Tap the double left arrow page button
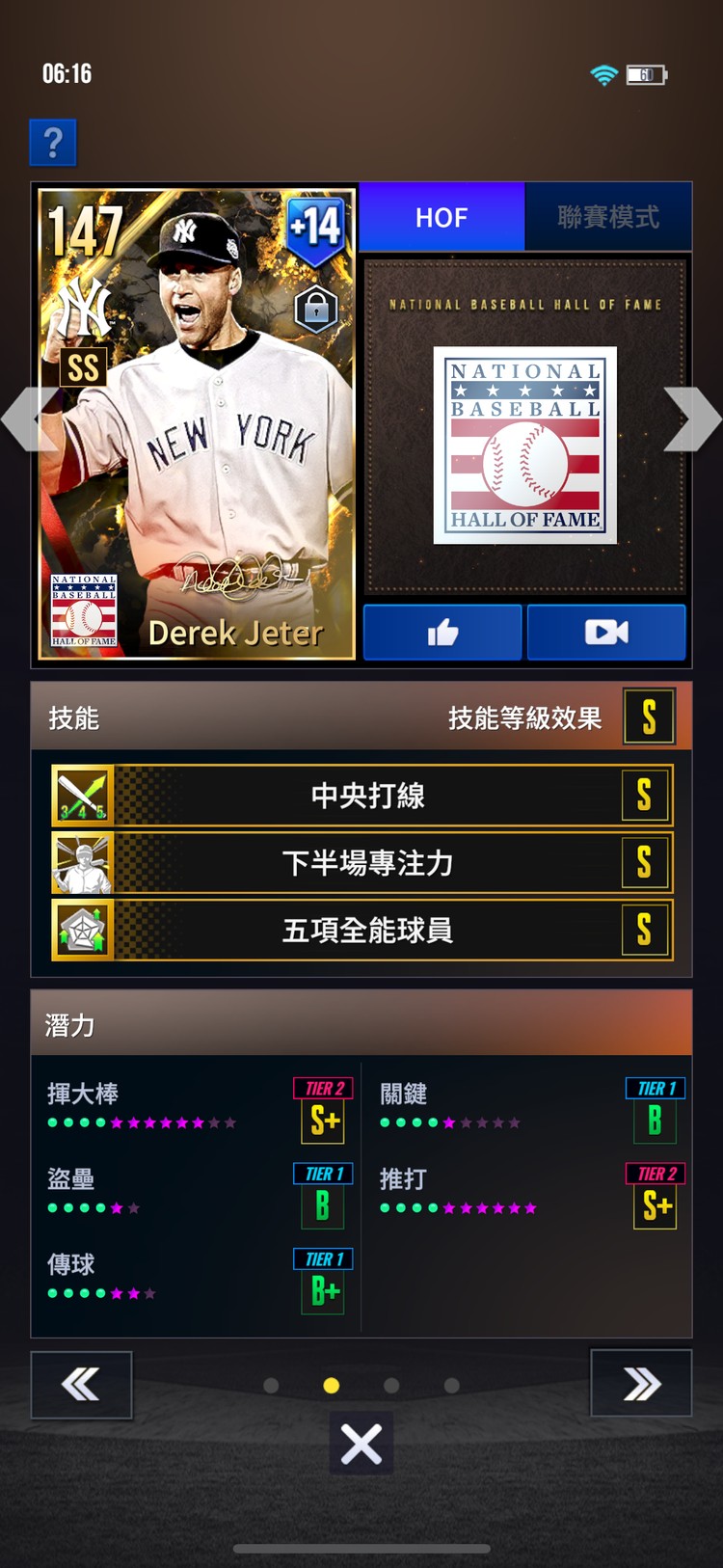 coord(81,1385)
